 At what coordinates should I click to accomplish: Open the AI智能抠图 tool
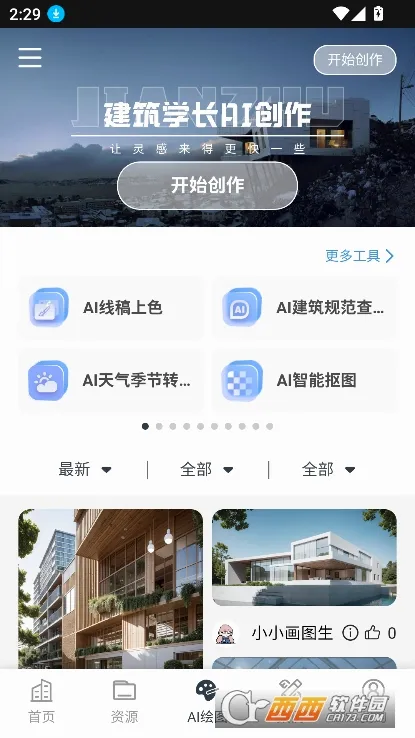click(x=305, y=380)
